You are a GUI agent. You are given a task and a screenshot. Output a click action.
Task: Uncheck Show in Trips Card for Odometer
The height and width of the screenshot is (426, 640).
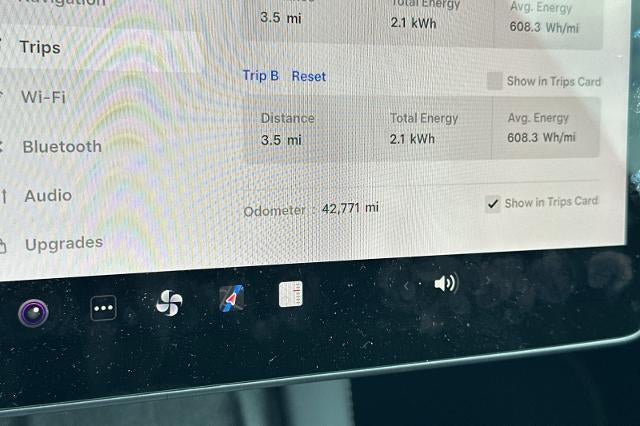pyautogui.click(x=492, y=204)
